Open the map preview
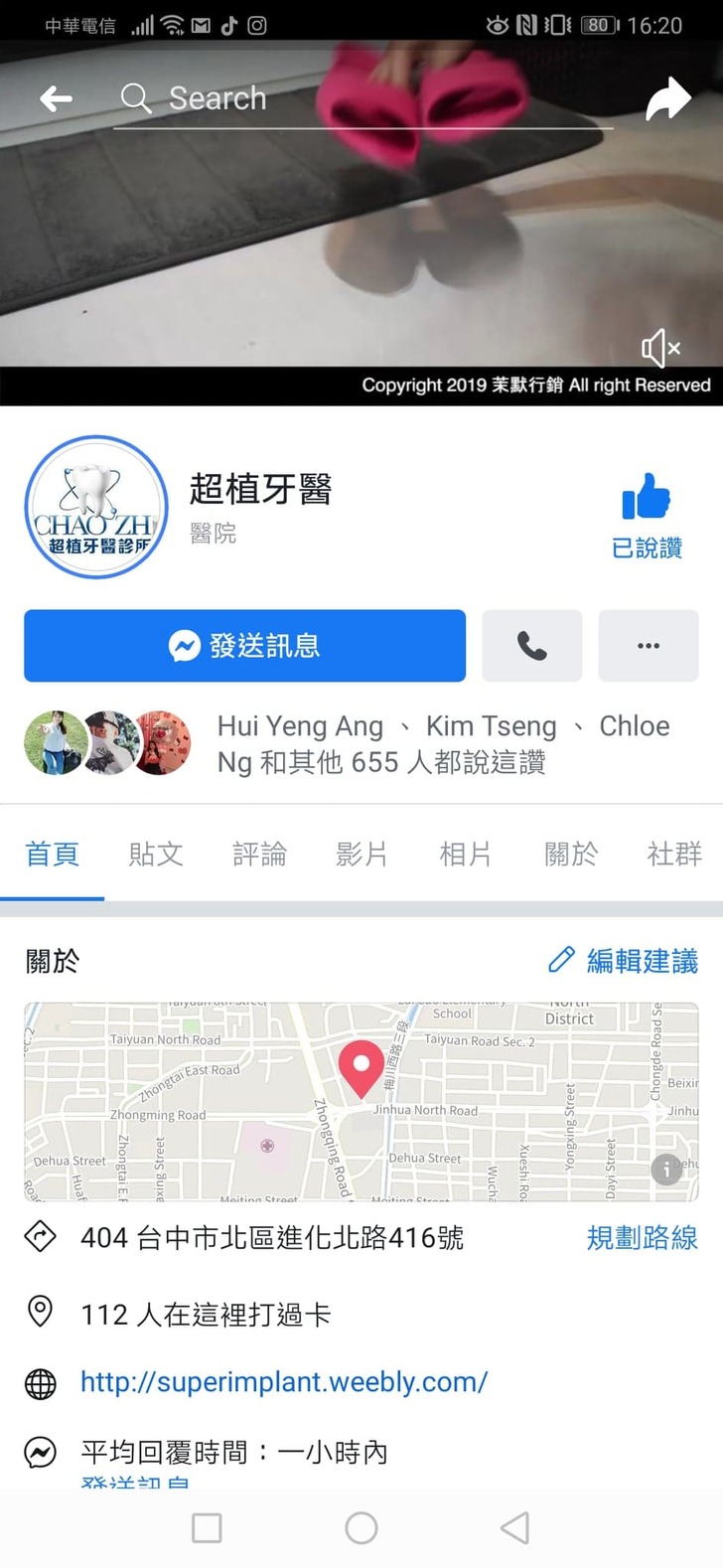This screenshot has width=723, height=1568. point(361,1101)
